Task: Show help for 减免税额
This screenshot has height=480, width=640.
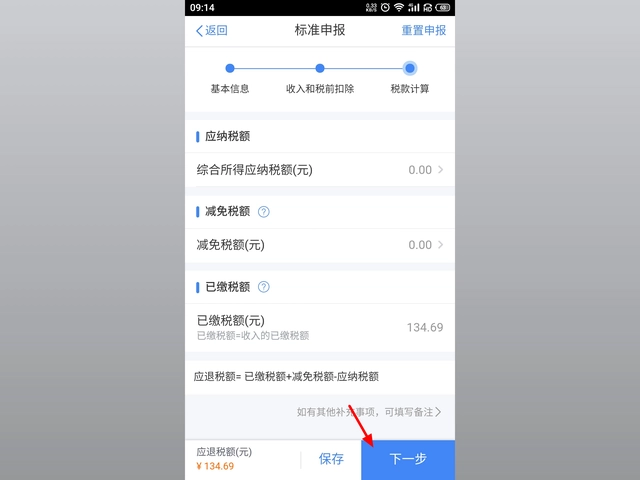Action: point(264,212)
